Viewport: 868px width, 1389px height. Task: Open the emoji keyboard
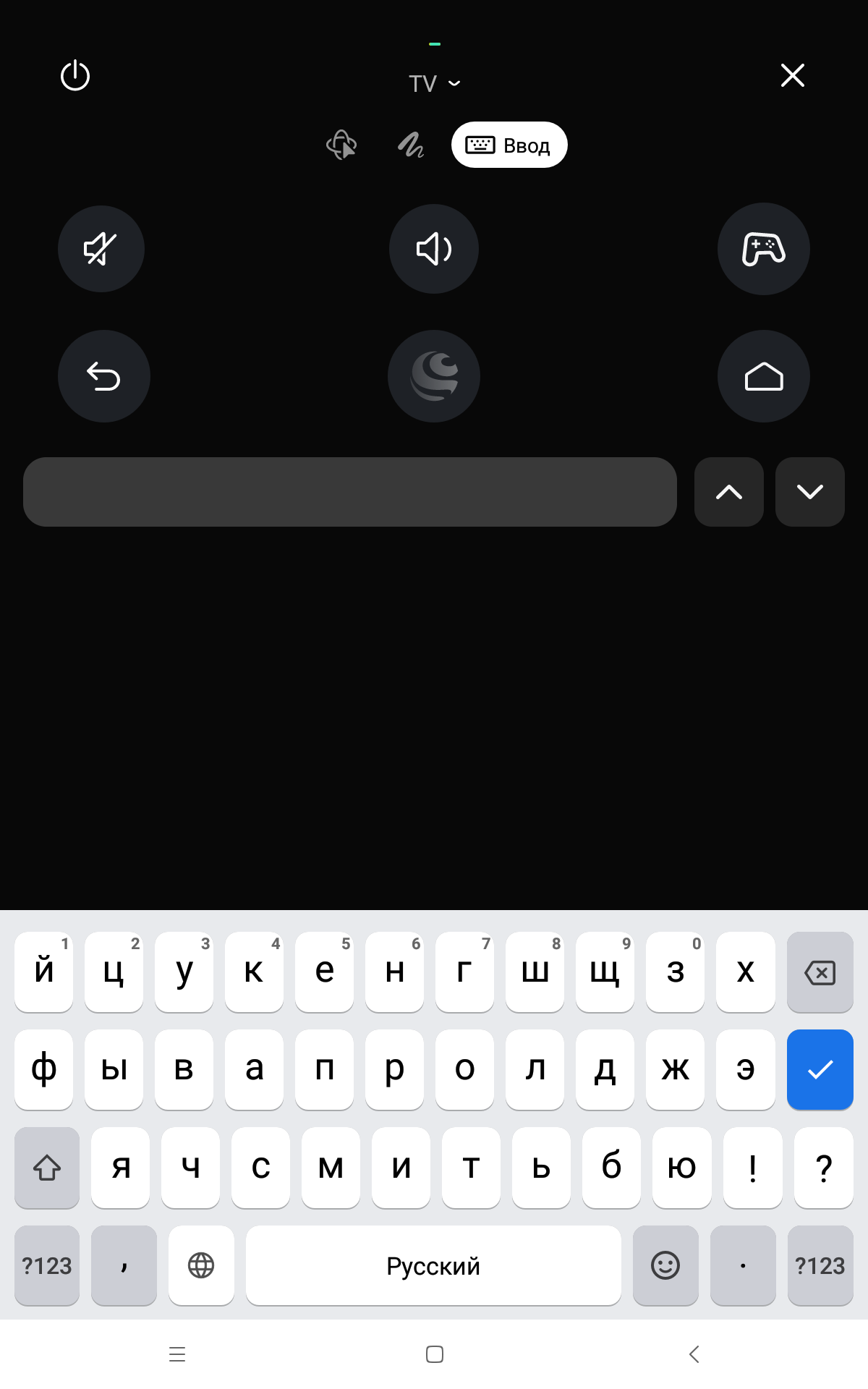[665, 1265]
